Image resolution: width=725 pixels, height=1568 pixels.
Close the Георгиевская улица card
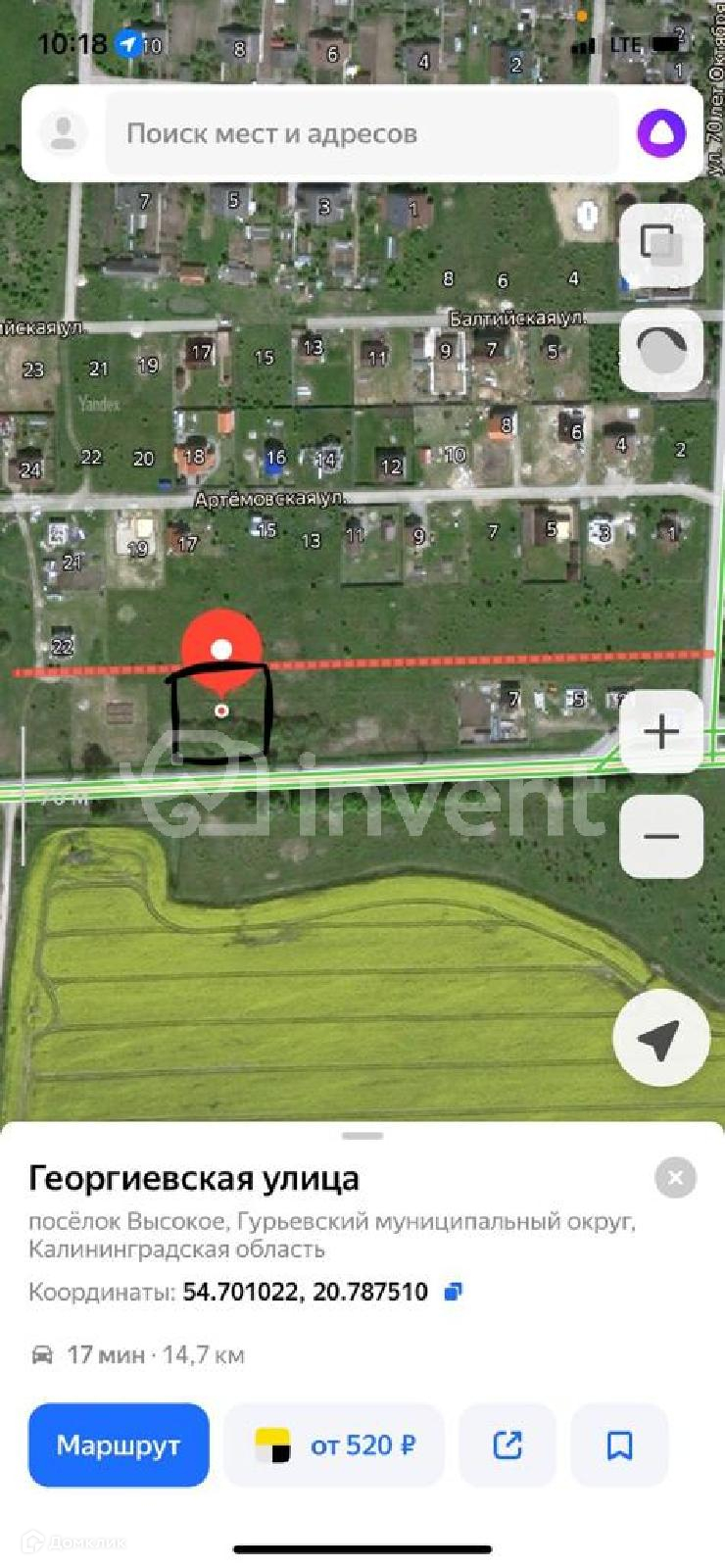coord(675,1178)
